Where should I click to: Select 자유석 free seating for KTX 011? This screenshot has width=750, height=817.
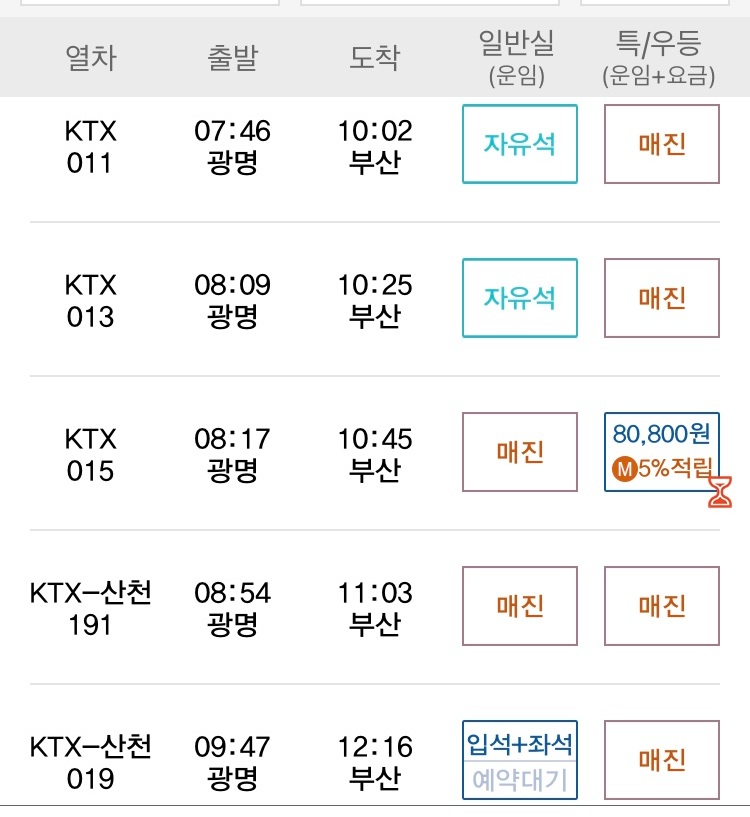click(518, 145)
